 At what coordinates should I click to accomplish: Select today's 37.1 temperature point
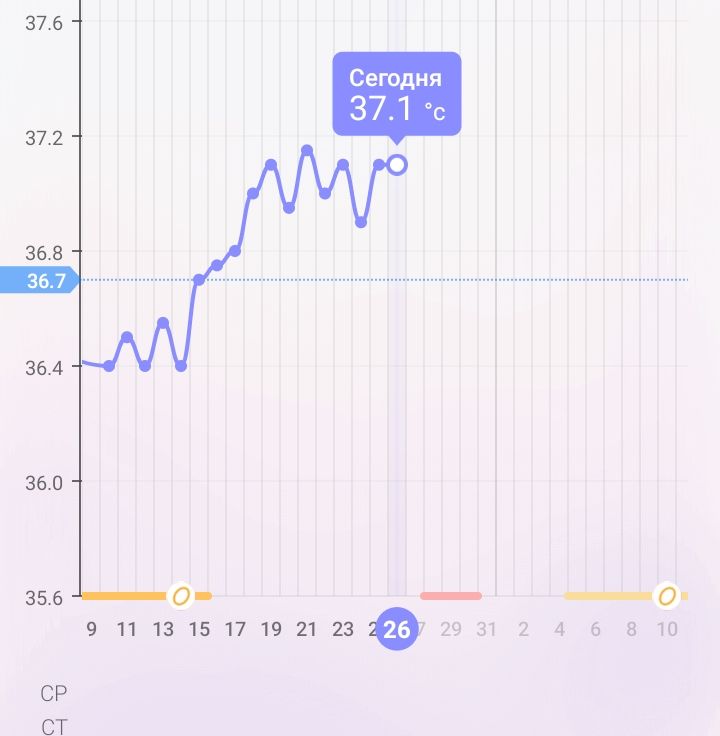pyautogui.click(x=397, y=164)
